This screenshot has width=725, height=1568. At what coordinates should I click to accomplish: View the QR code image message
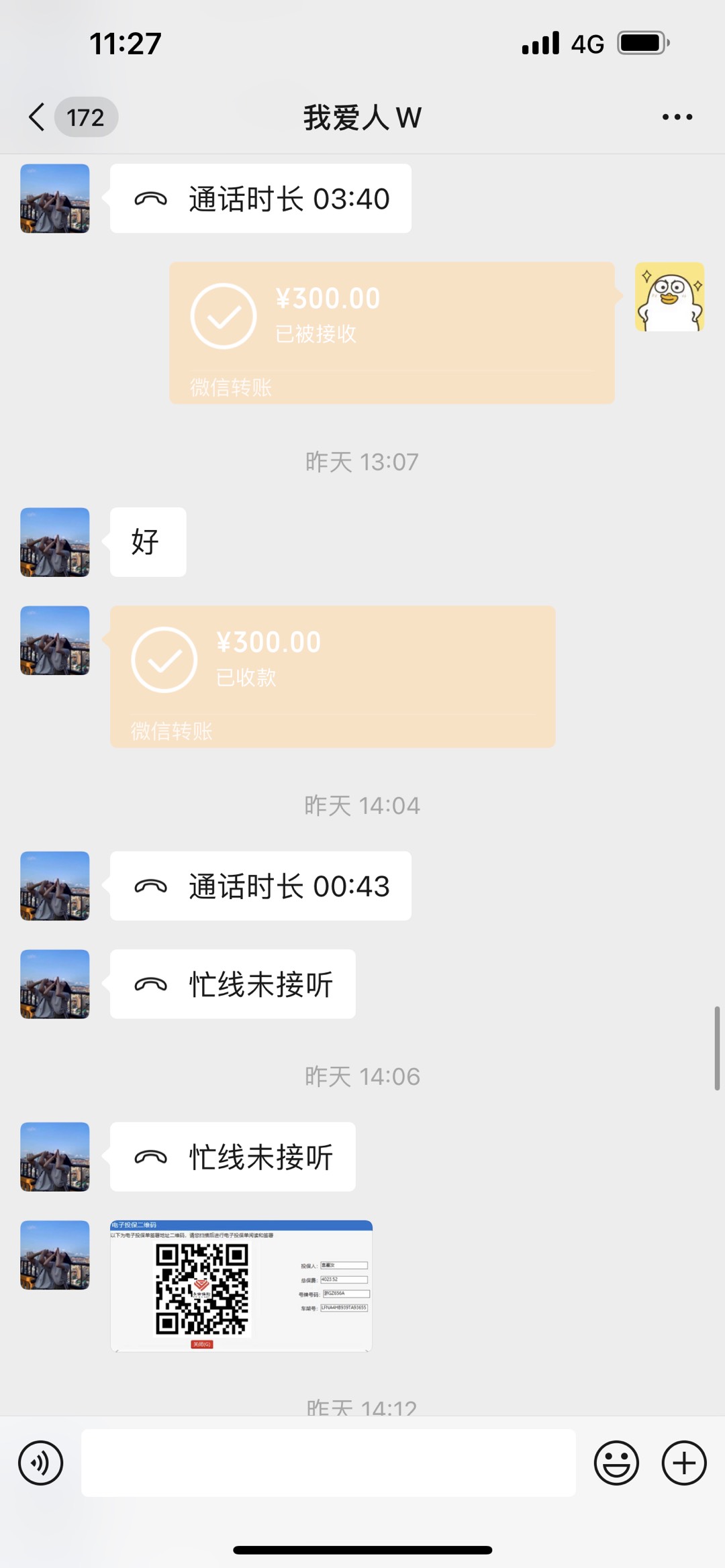[x=241, y=1286]
